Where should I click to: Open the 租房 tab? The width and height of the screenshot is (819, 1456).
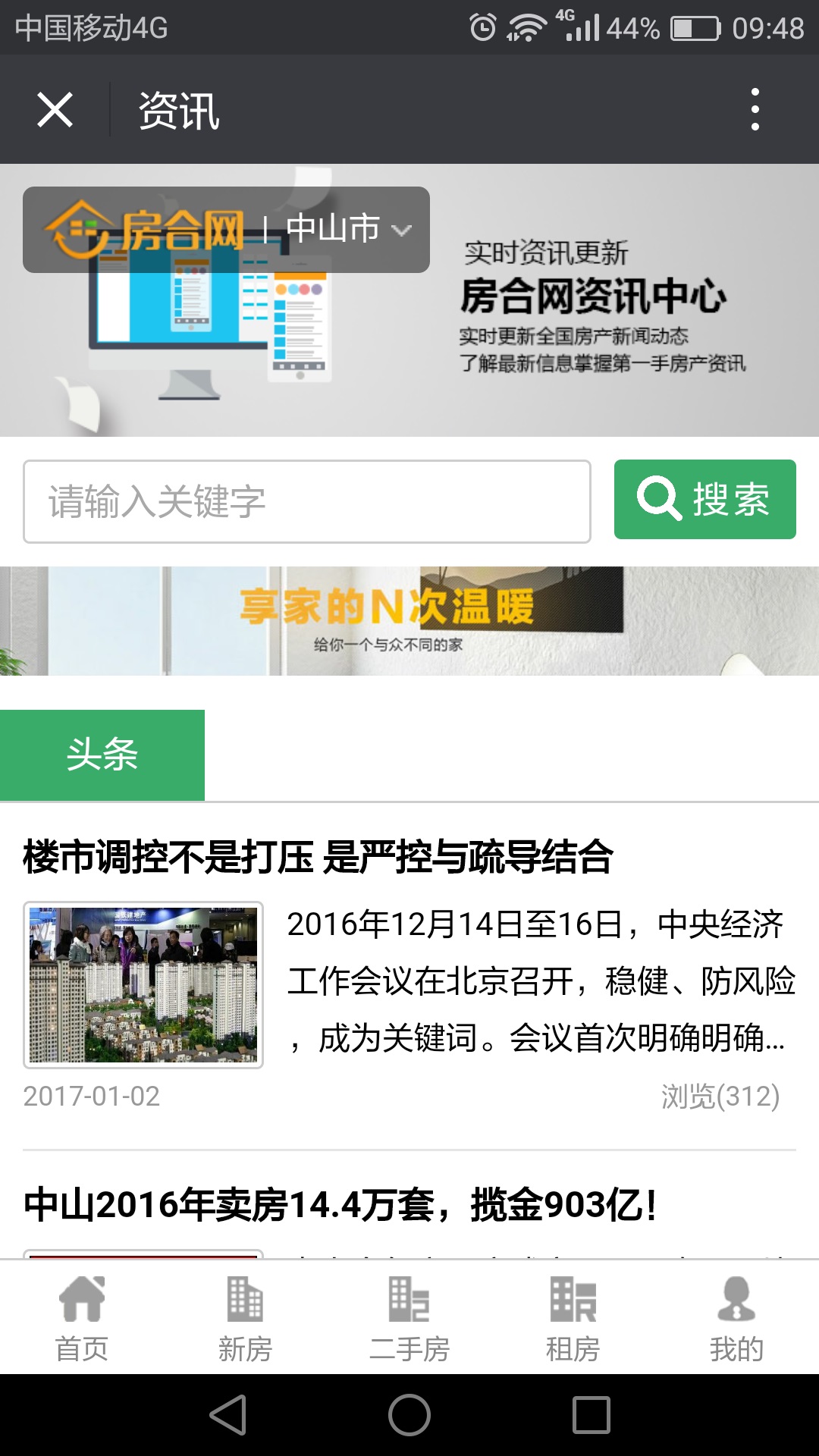coord(573,1318)
